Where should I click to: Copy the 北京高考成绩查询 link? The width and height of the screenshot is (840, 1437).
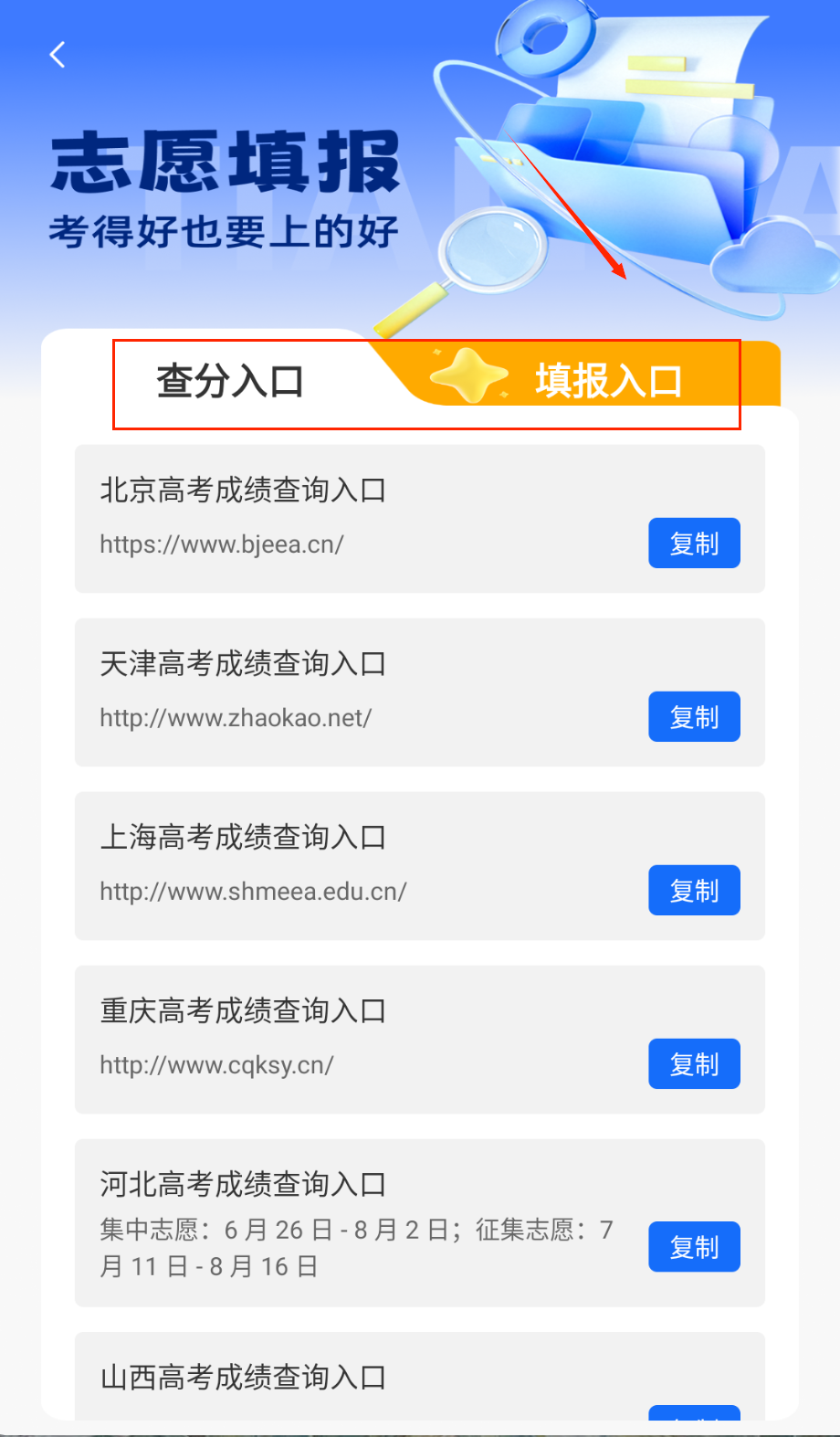pyautogui.click(x=694, y=544)
